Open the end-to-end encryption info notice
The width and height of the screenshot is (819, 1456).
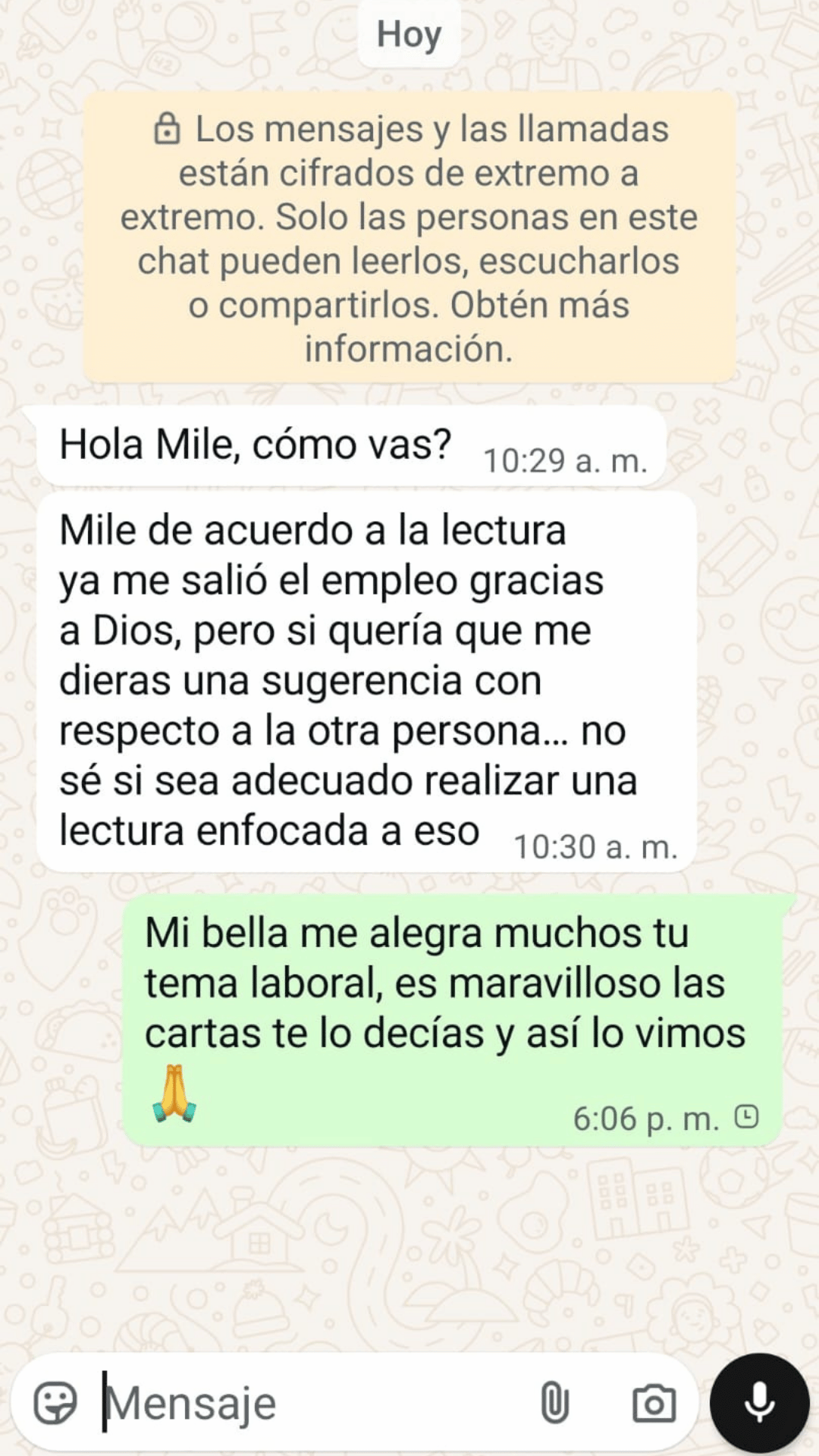pyautogui.click(x=409, y=238)
